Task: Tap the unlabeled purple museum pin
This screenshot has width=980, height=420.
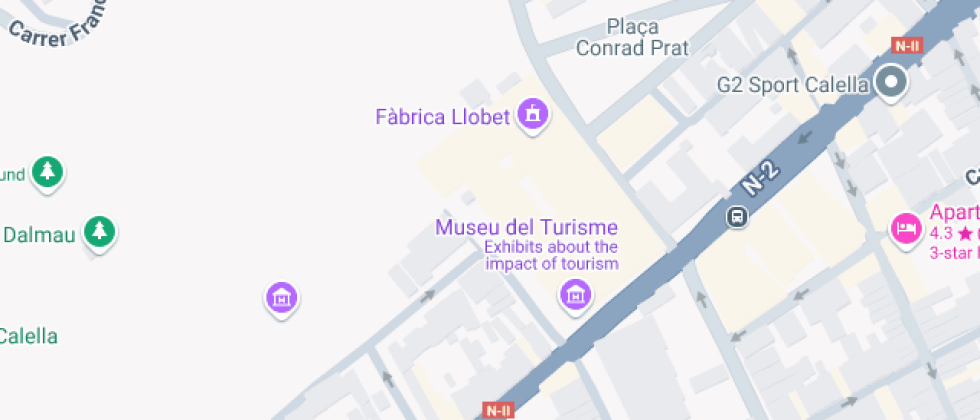Action: point(282,299)
